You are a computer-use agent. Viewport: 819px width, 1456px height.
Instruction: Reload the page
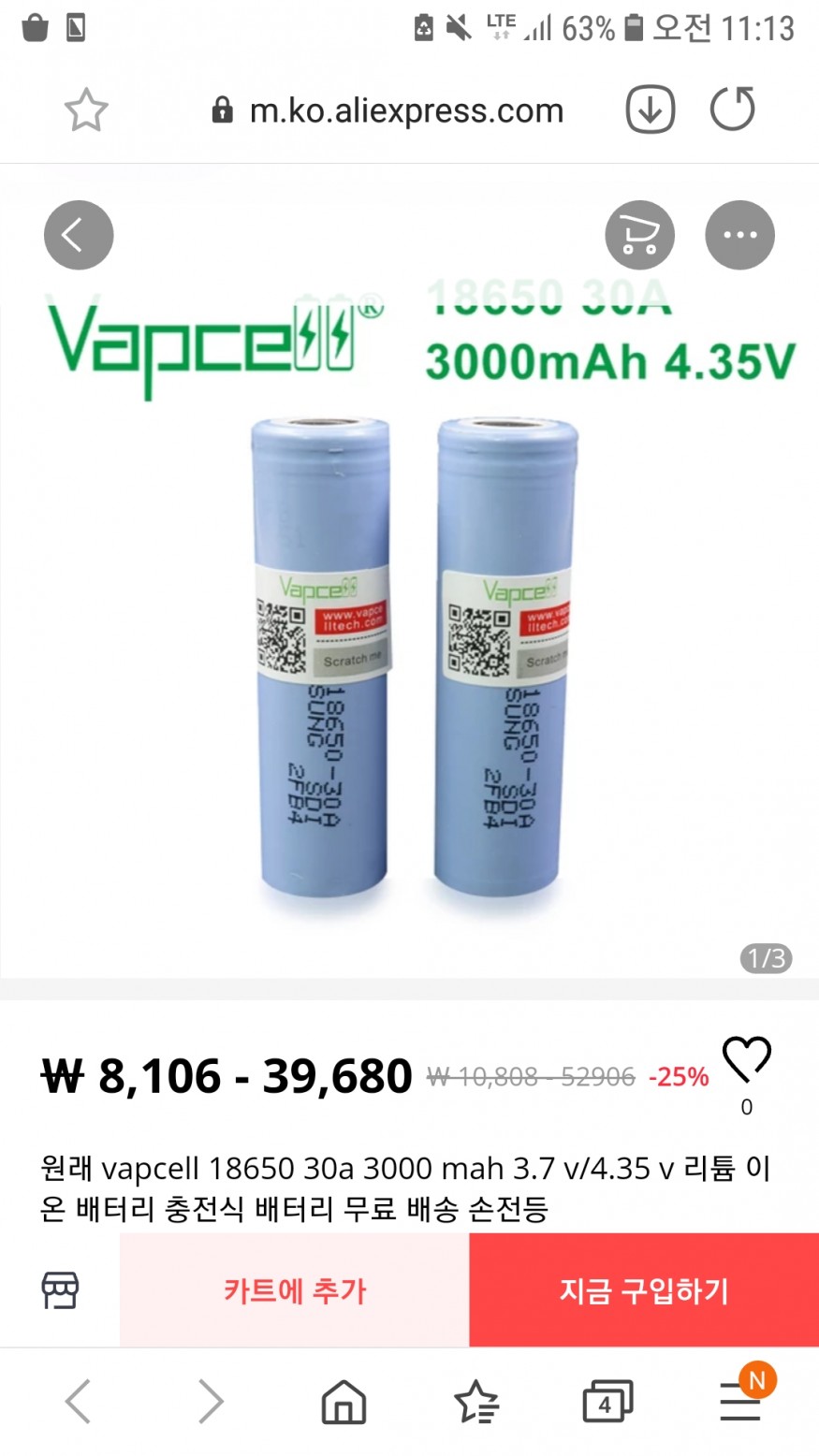point(732,110)
